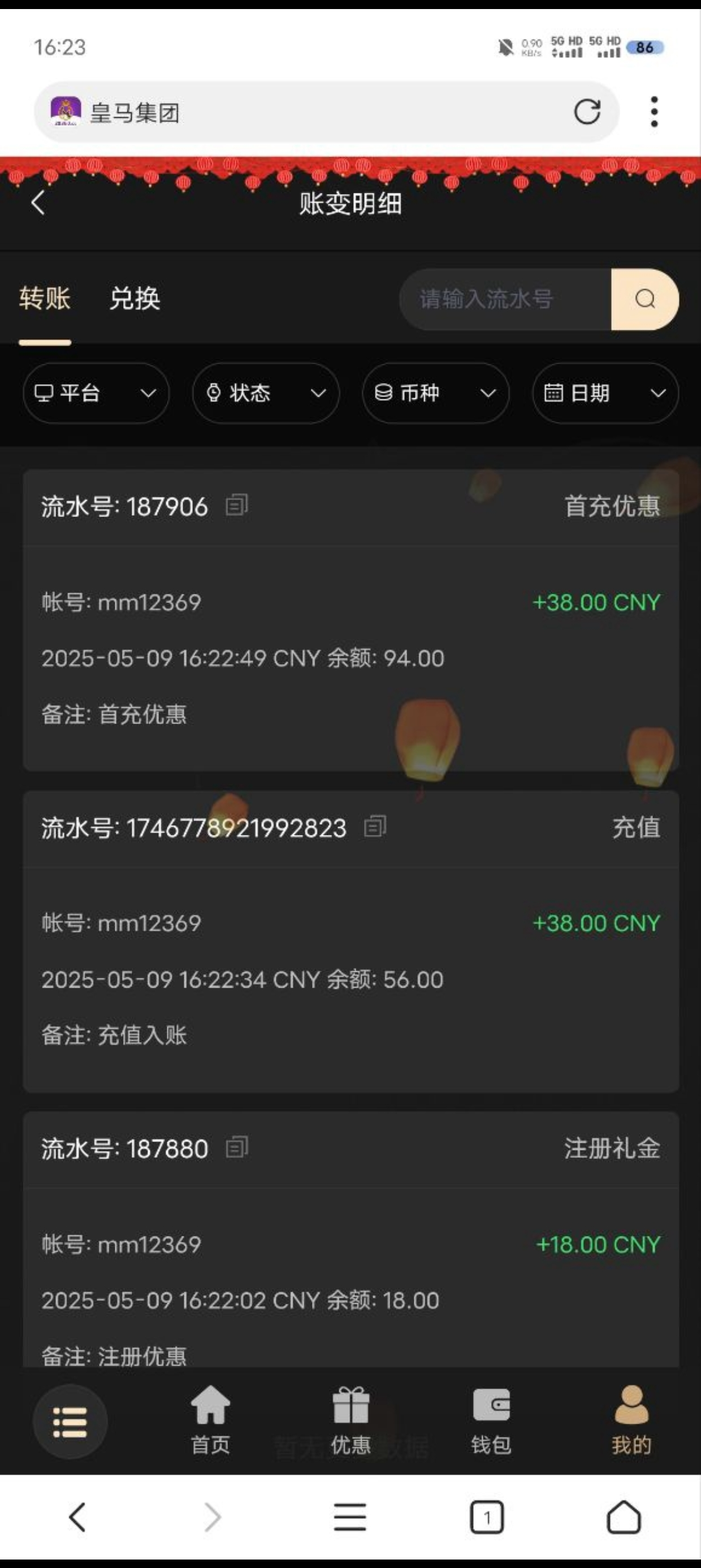Select the 转账 tab
Image resolution: width=701 pixels, height=1568 pixels.
pyautogui.click(x=45, y=299)
